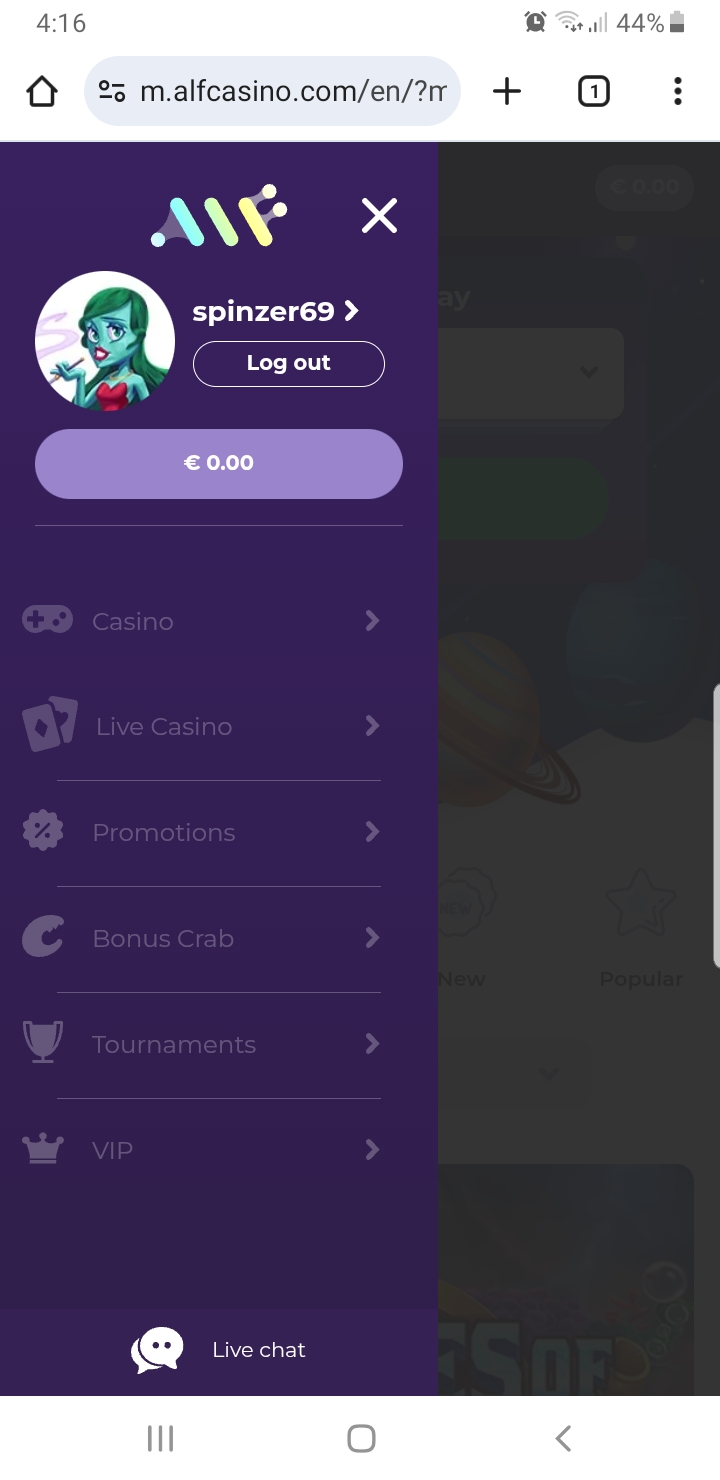Open spinzer69 profile page
Screen dimensions: 720x1480
point(275,312)
